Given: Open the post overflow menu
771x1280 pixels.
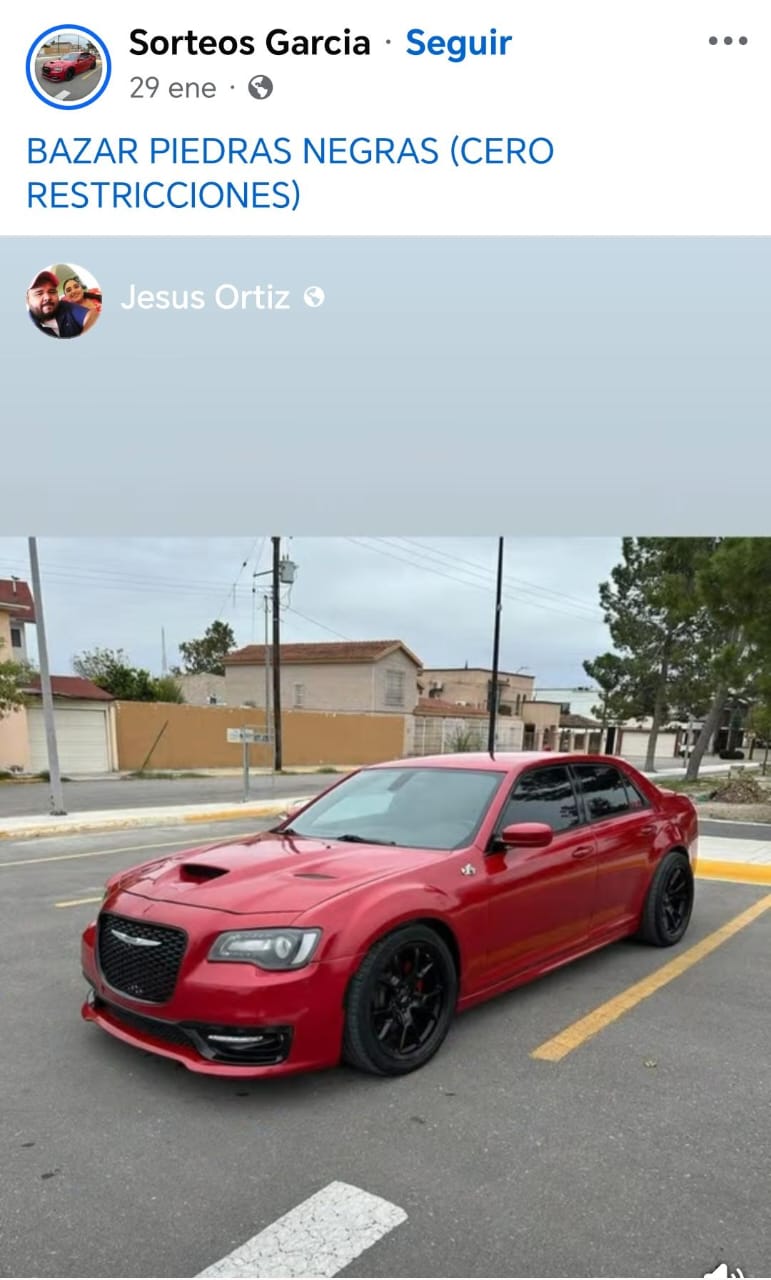Looking at the screenshot, I should point(727,41).
